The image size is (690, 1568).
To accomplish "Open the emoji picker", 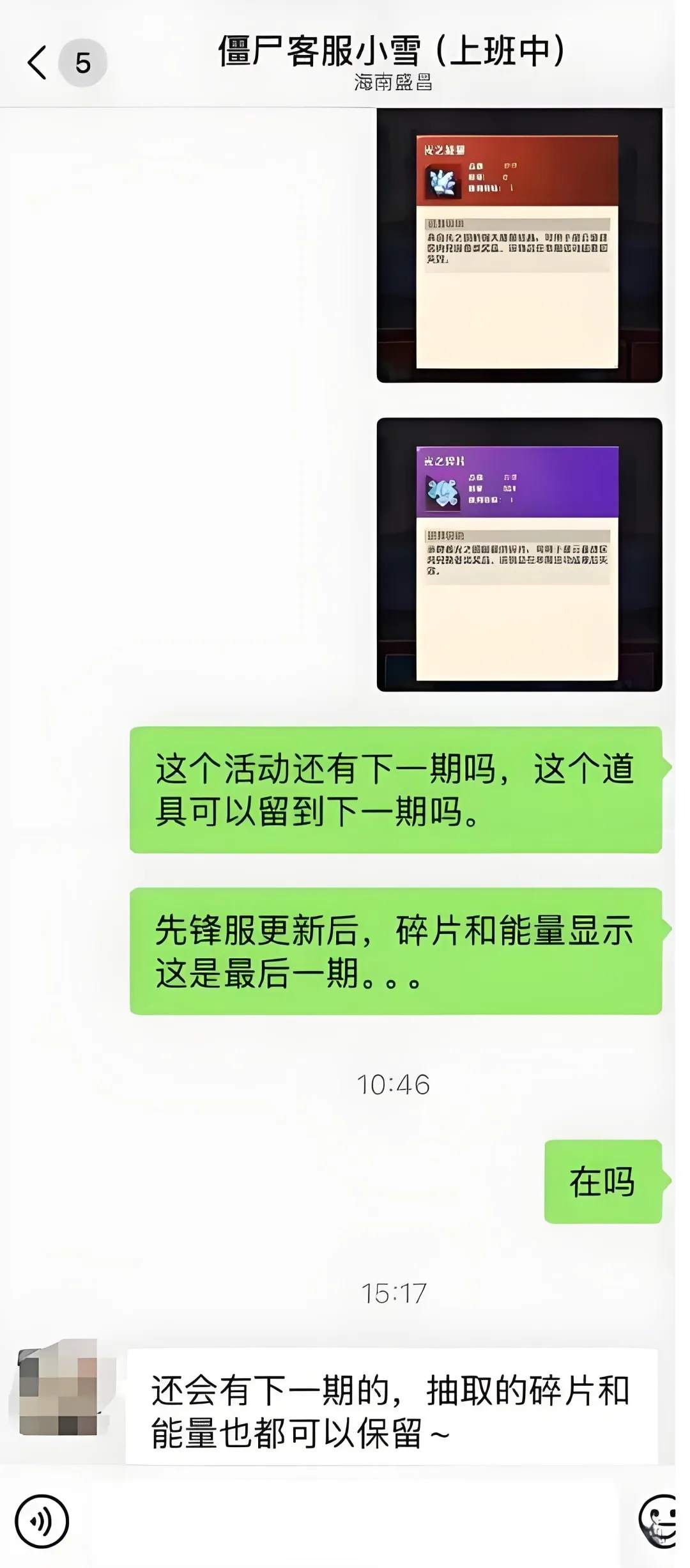I will [658, 1521].
